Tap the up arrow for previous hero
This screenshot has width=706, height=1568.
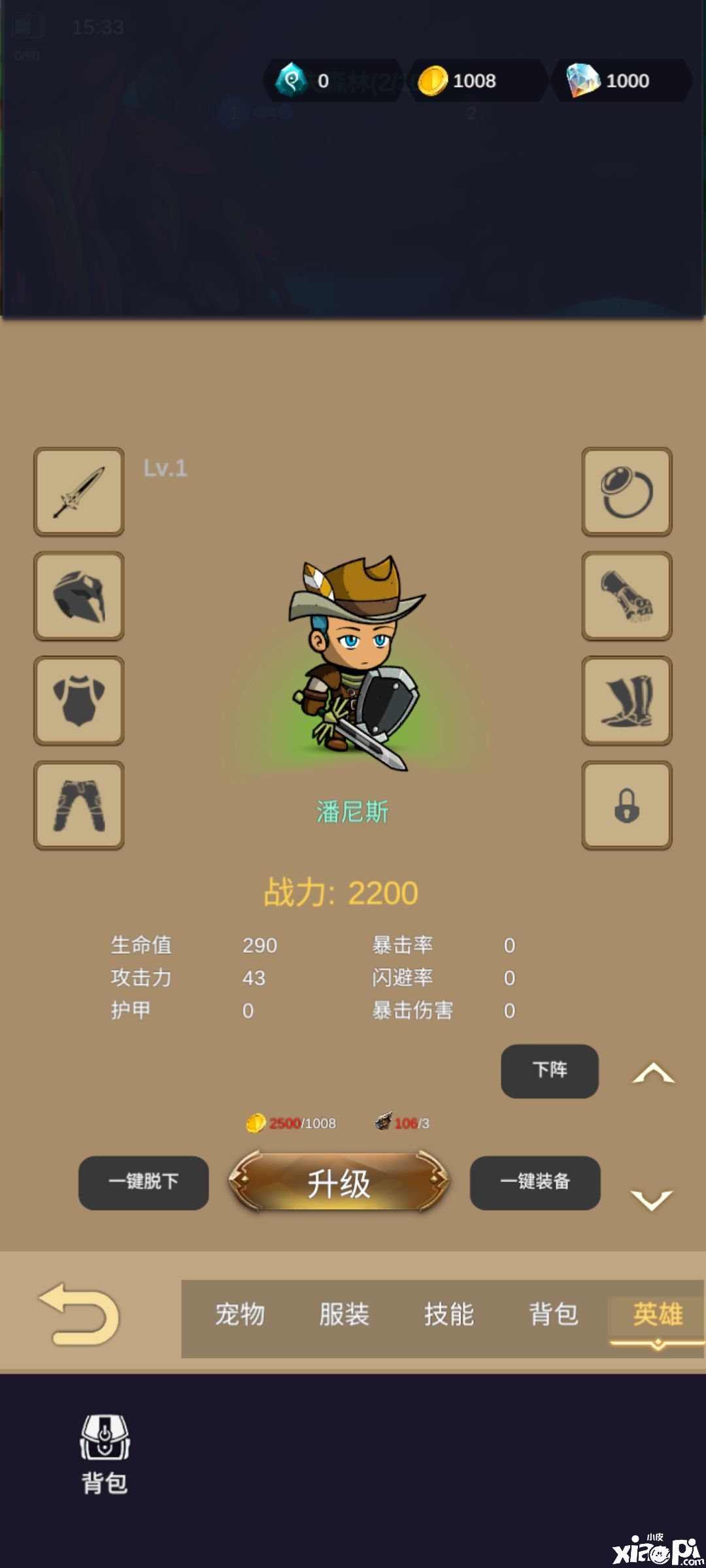[x=652, y=1073]
